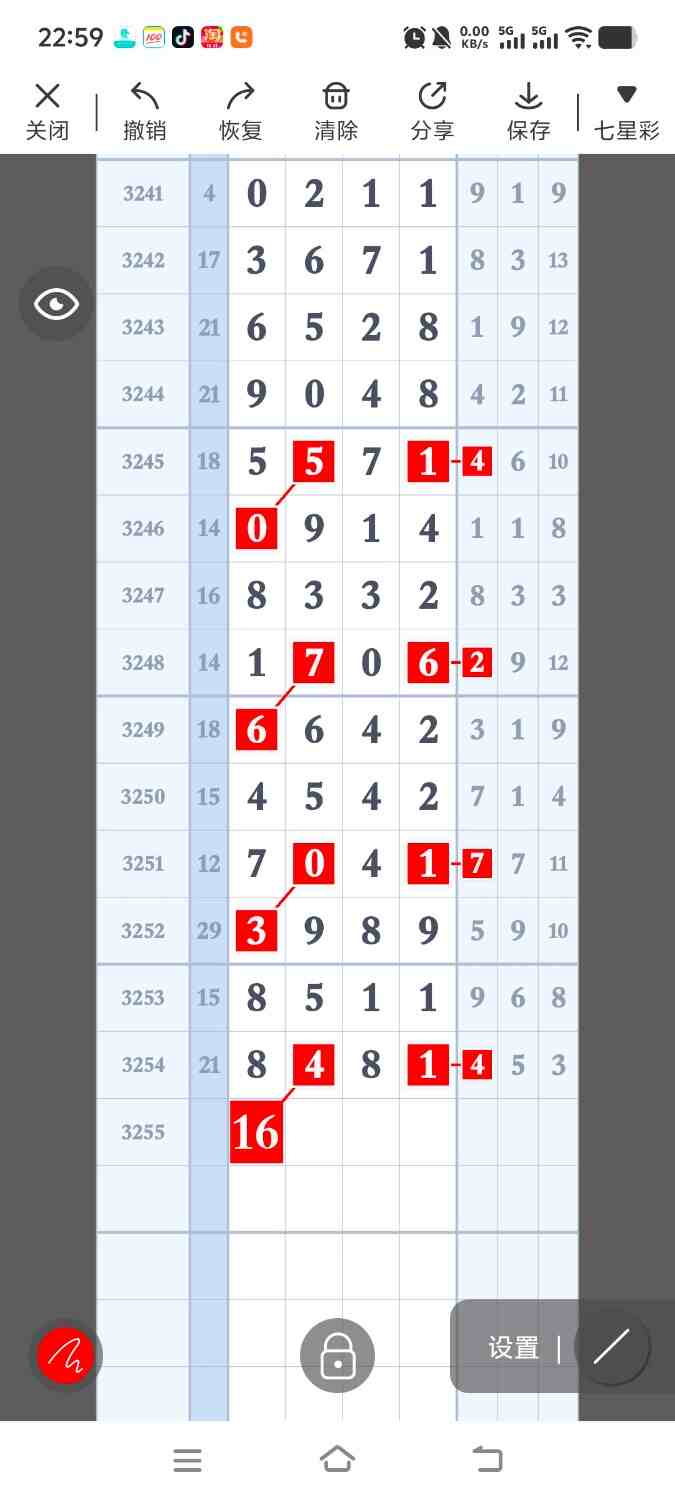Select the red freehand pen tool
The height and width of the screenshot is (1500, 675).
pos(65,1356)
